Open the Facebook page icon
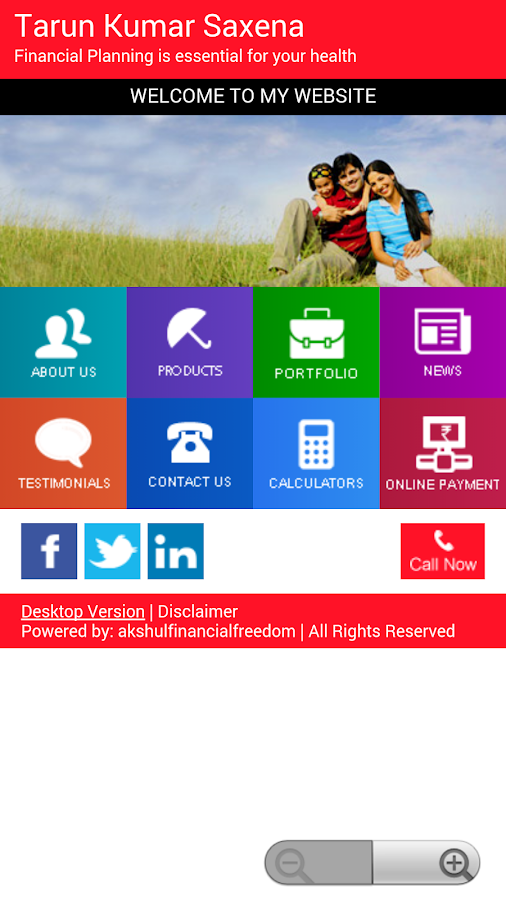The width and height of the screenshot is (506, 900). (x=49, y=551)
